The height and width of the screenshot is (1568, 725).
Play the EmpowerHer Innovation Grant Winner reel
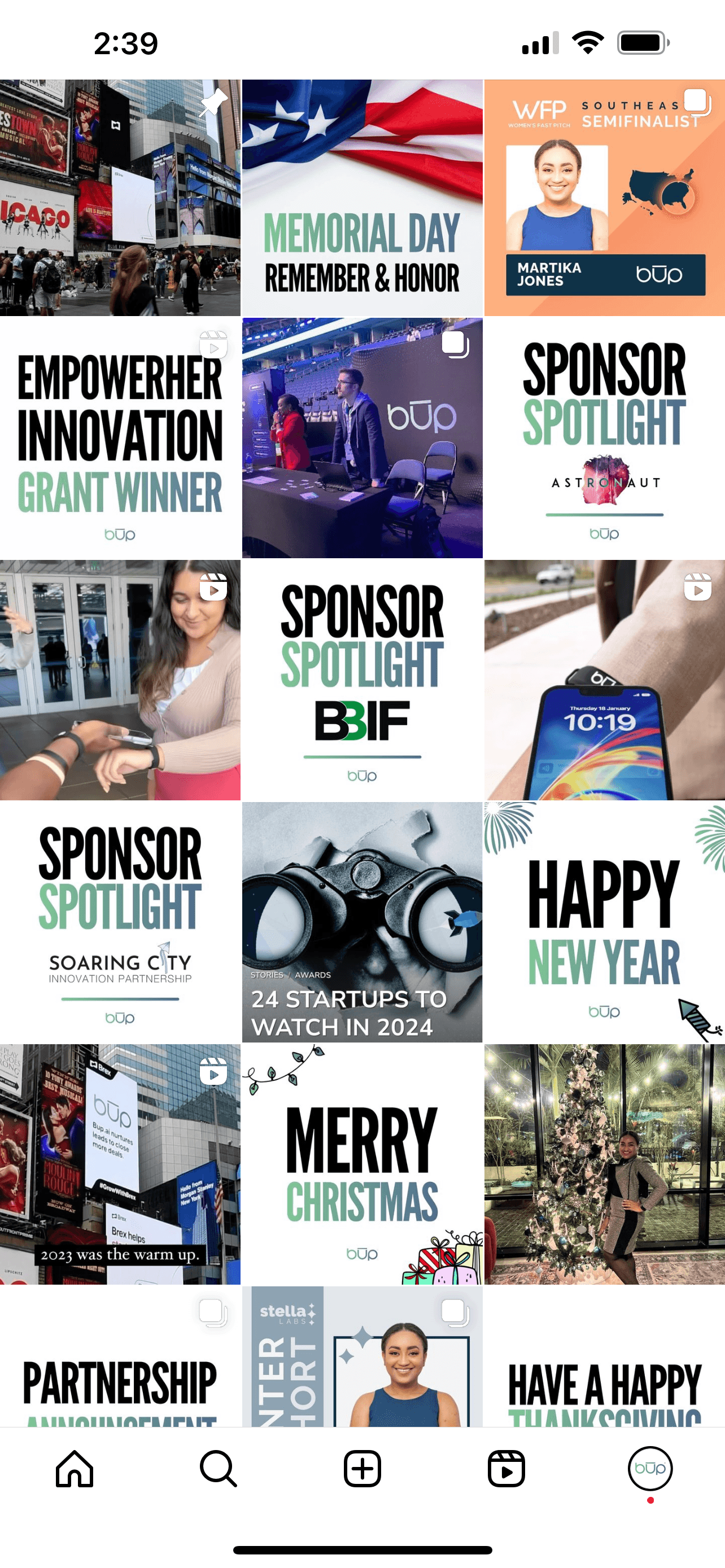tap(120, 437)
